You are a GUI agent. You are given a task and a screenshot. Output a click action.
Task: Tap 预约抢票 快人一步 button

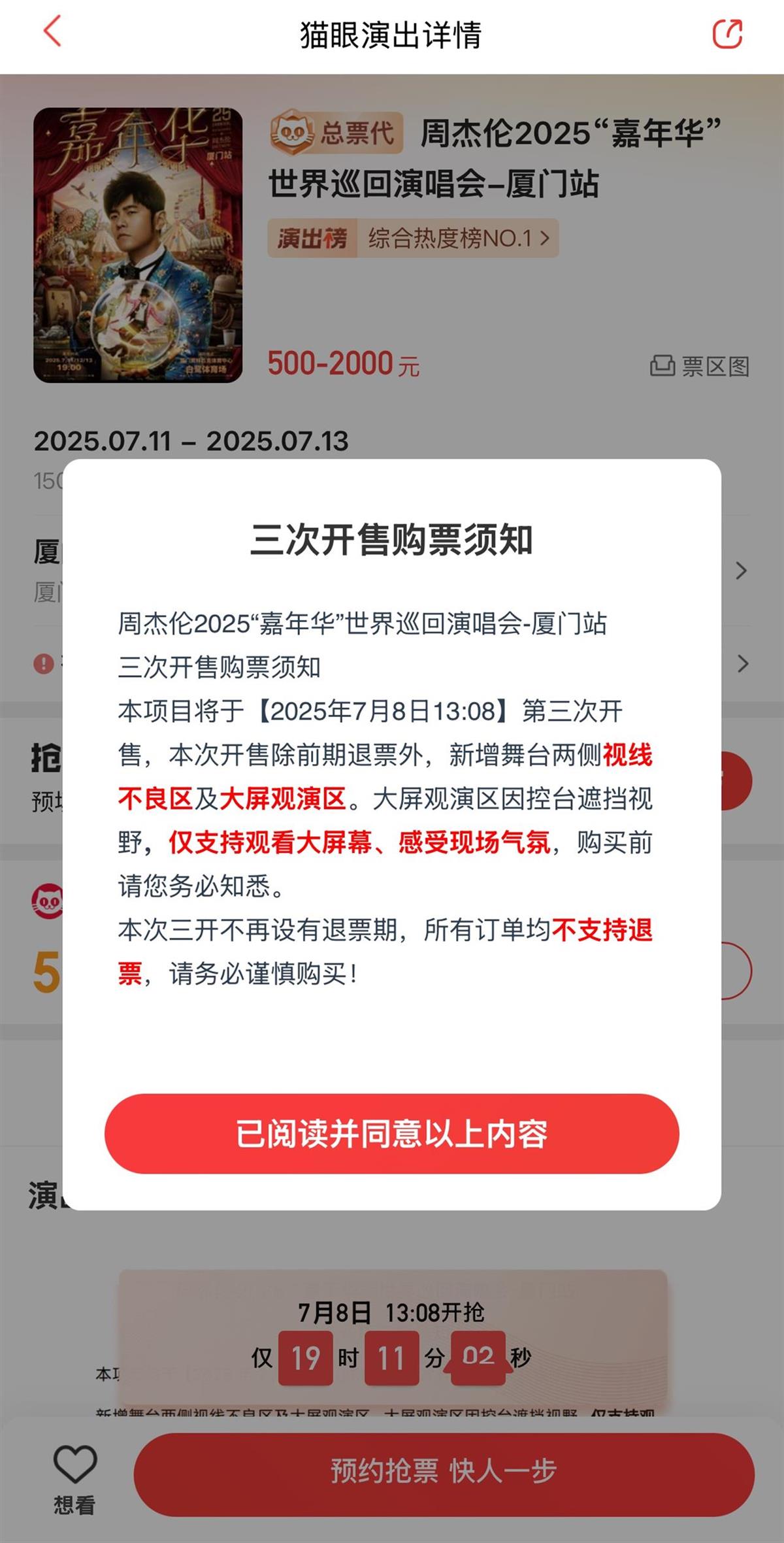[x=444, y=1472]
